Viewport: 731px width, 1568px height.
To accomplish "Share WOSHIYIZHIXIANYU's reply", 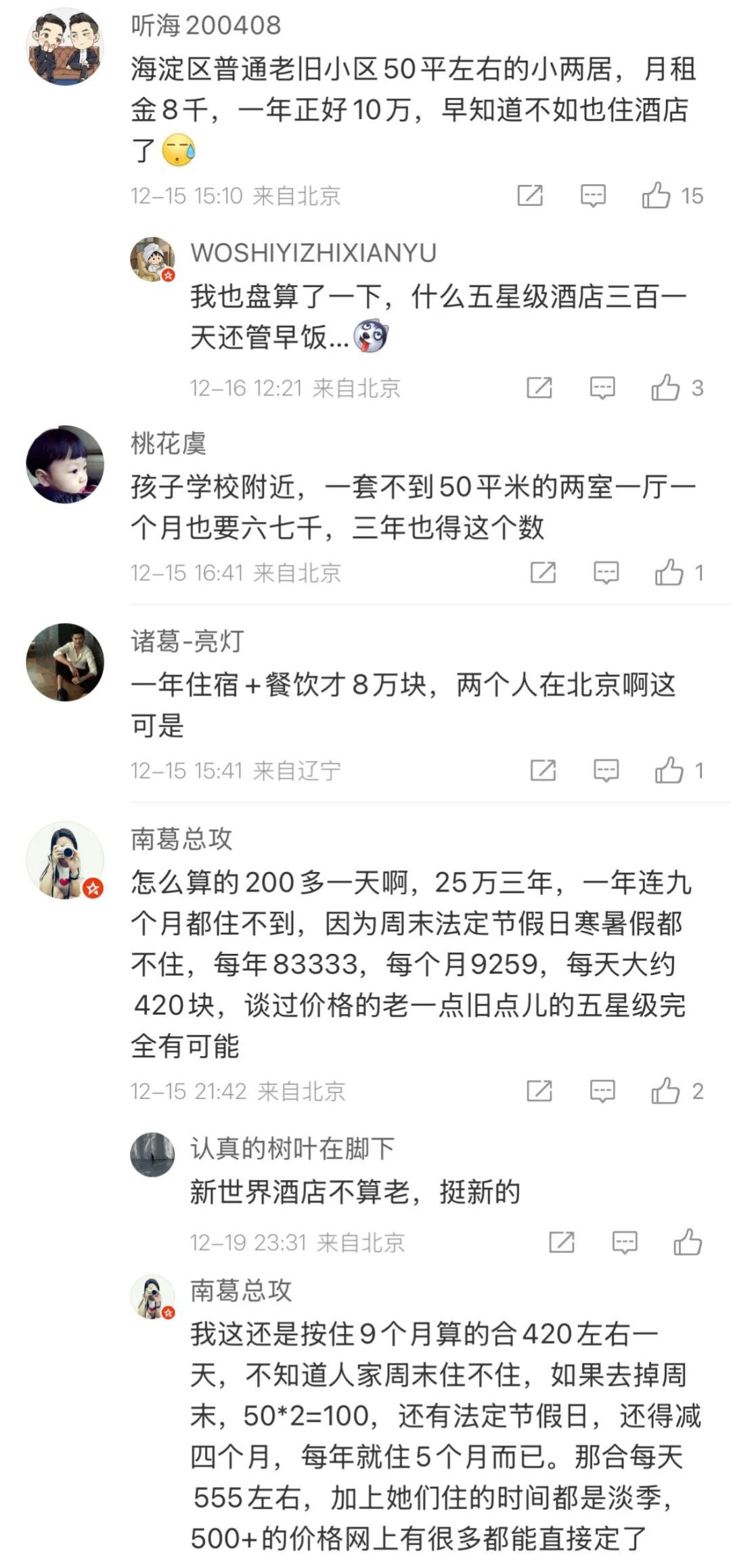I will 539,388.
